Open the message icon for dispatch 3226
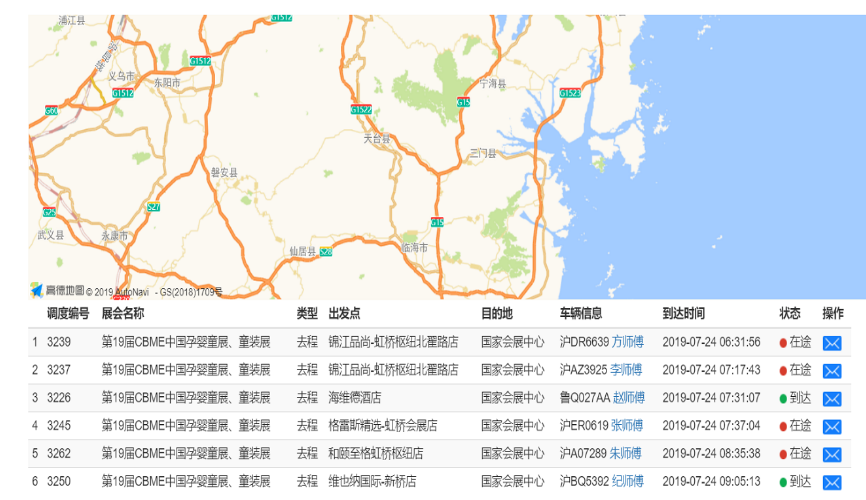 pos(832,399)
